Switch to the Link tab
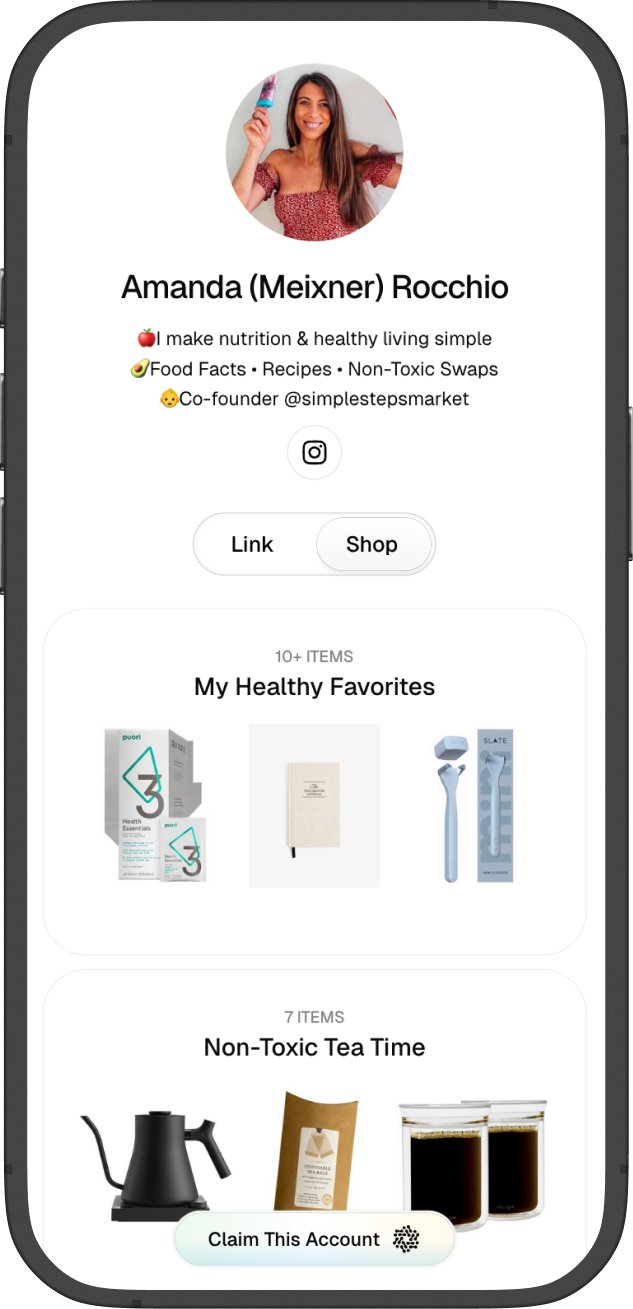633x1309 pixels. (252, 544)
